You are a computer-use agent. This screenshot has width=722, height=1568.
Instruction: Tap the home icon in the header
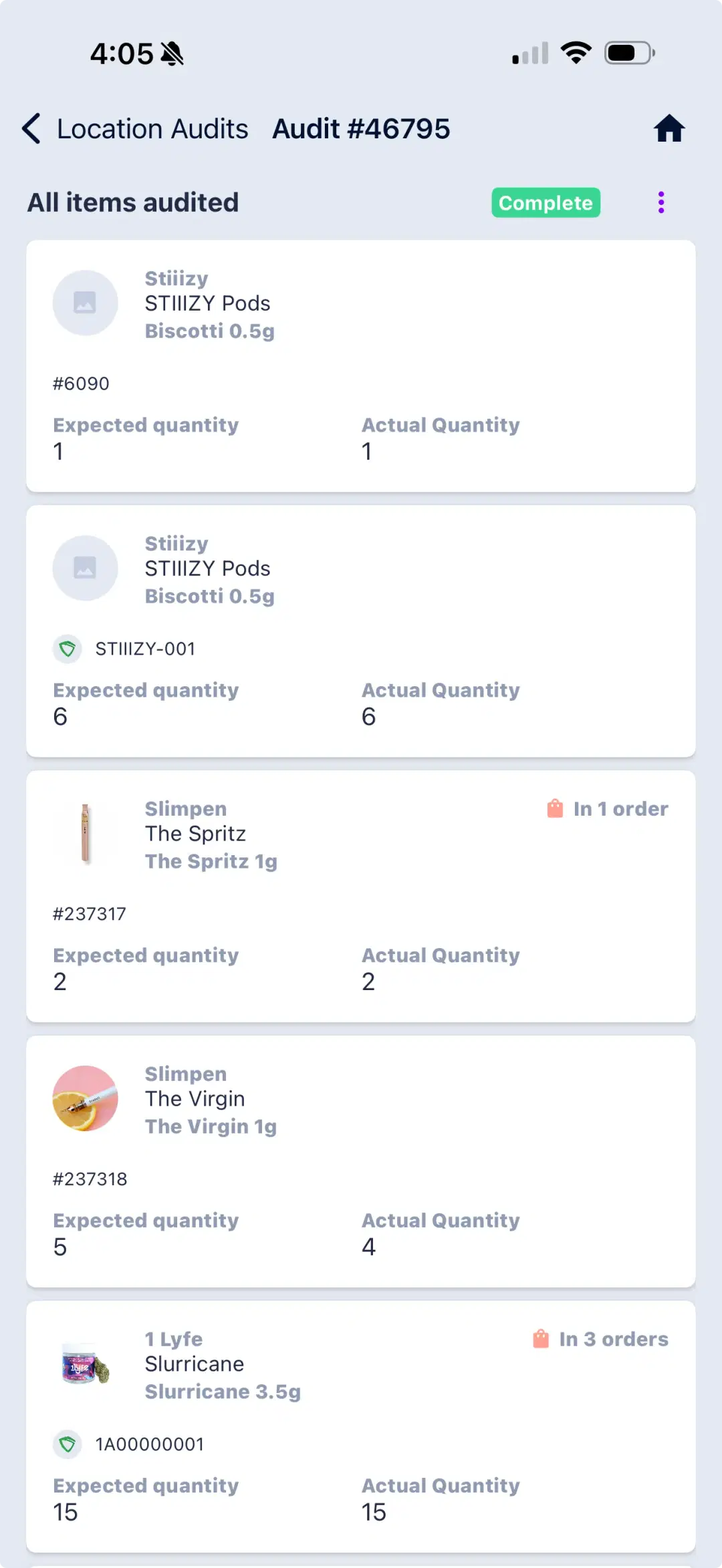coord(669,128)
